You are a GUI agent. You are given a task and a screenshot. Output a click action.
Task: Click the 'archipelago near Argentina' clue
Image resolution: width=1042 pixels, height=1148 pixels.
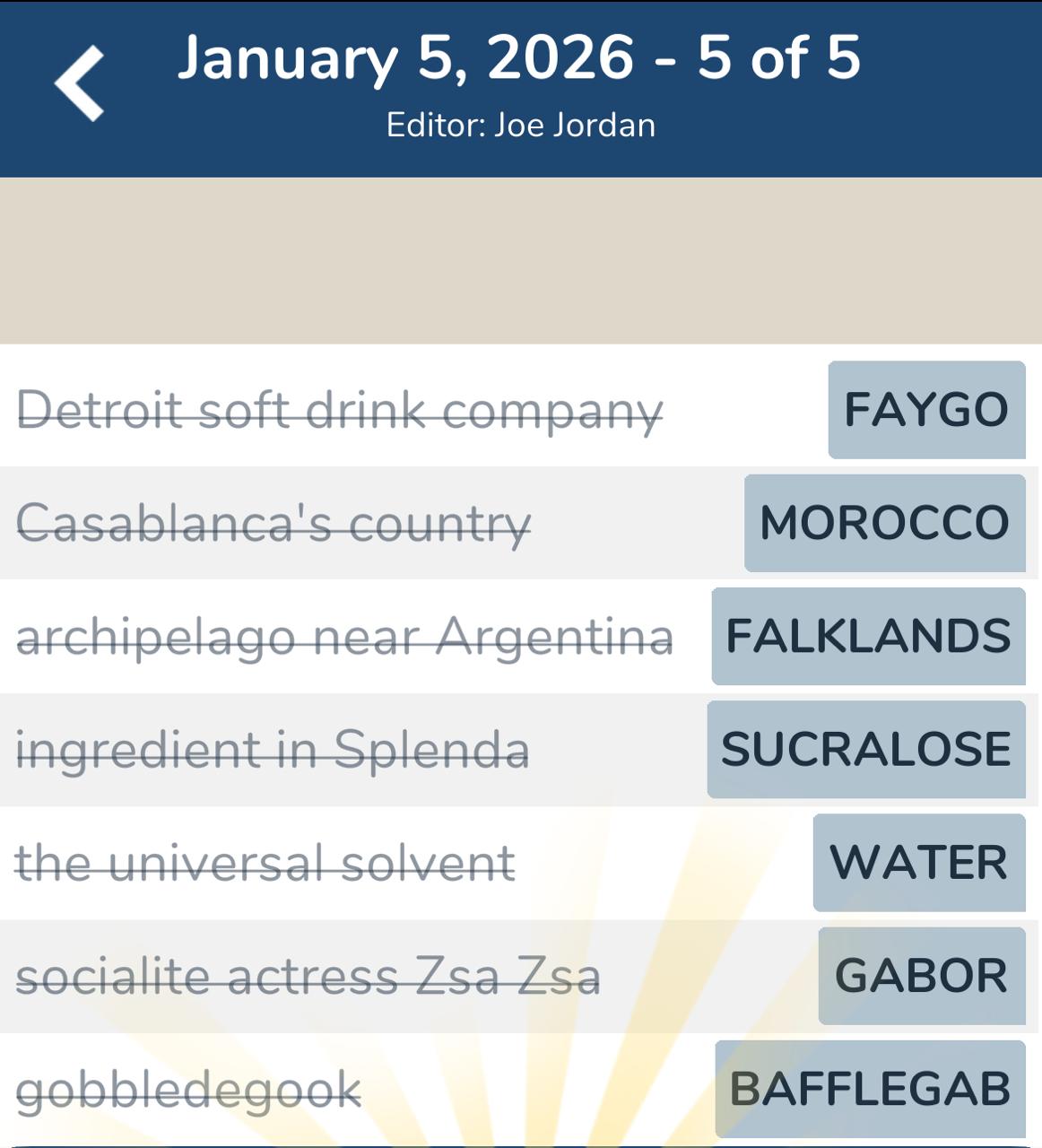341,637
